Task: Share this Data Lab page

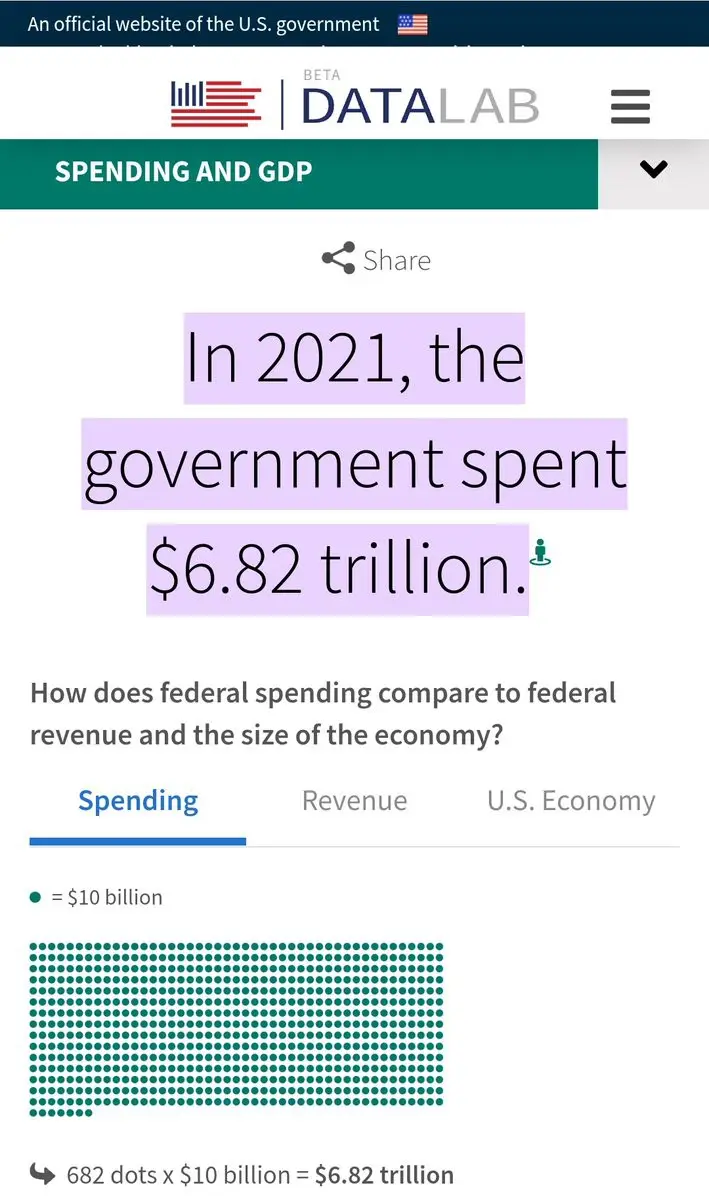Action: coord(376,260)
